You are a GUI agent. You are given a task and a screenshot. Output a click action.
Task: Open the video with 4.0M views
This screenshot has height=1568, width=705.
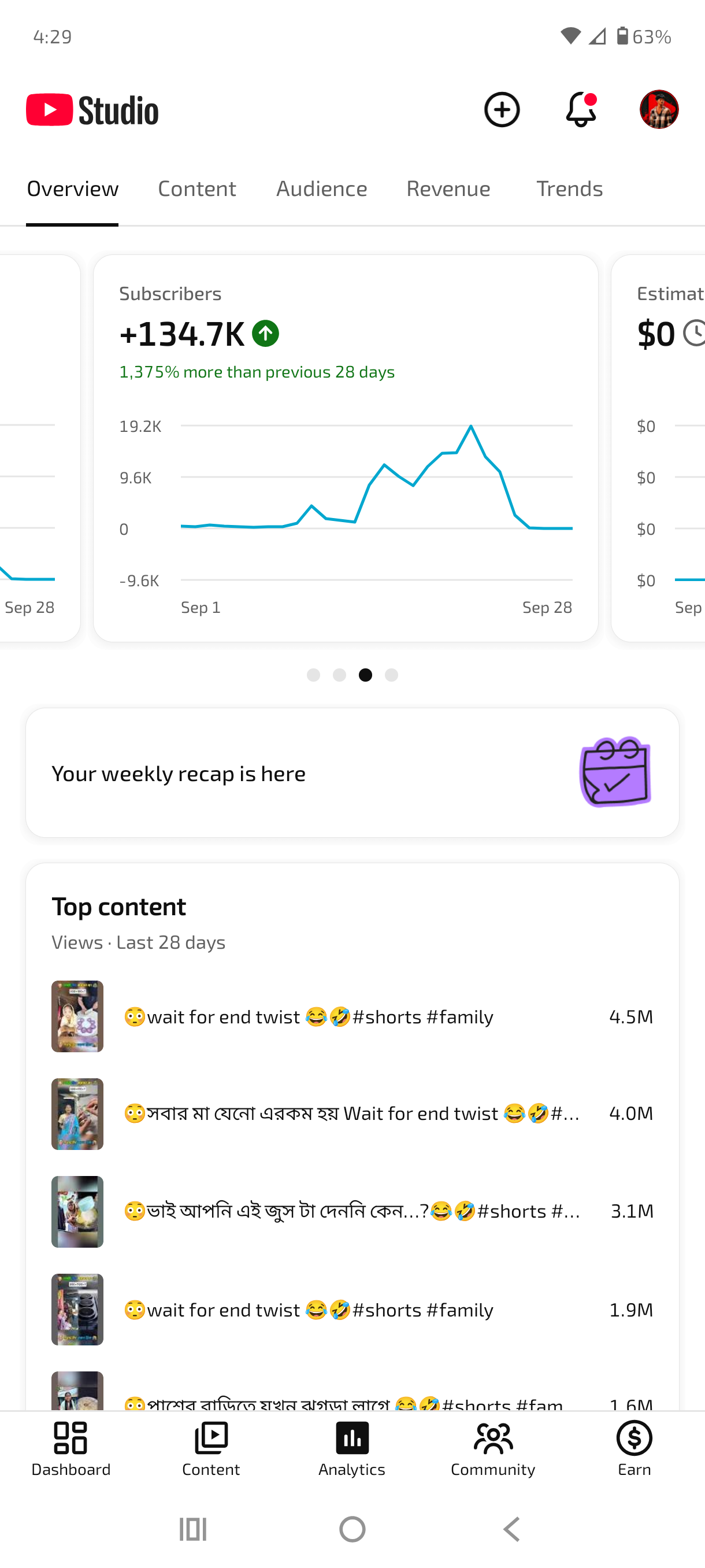352,1114
